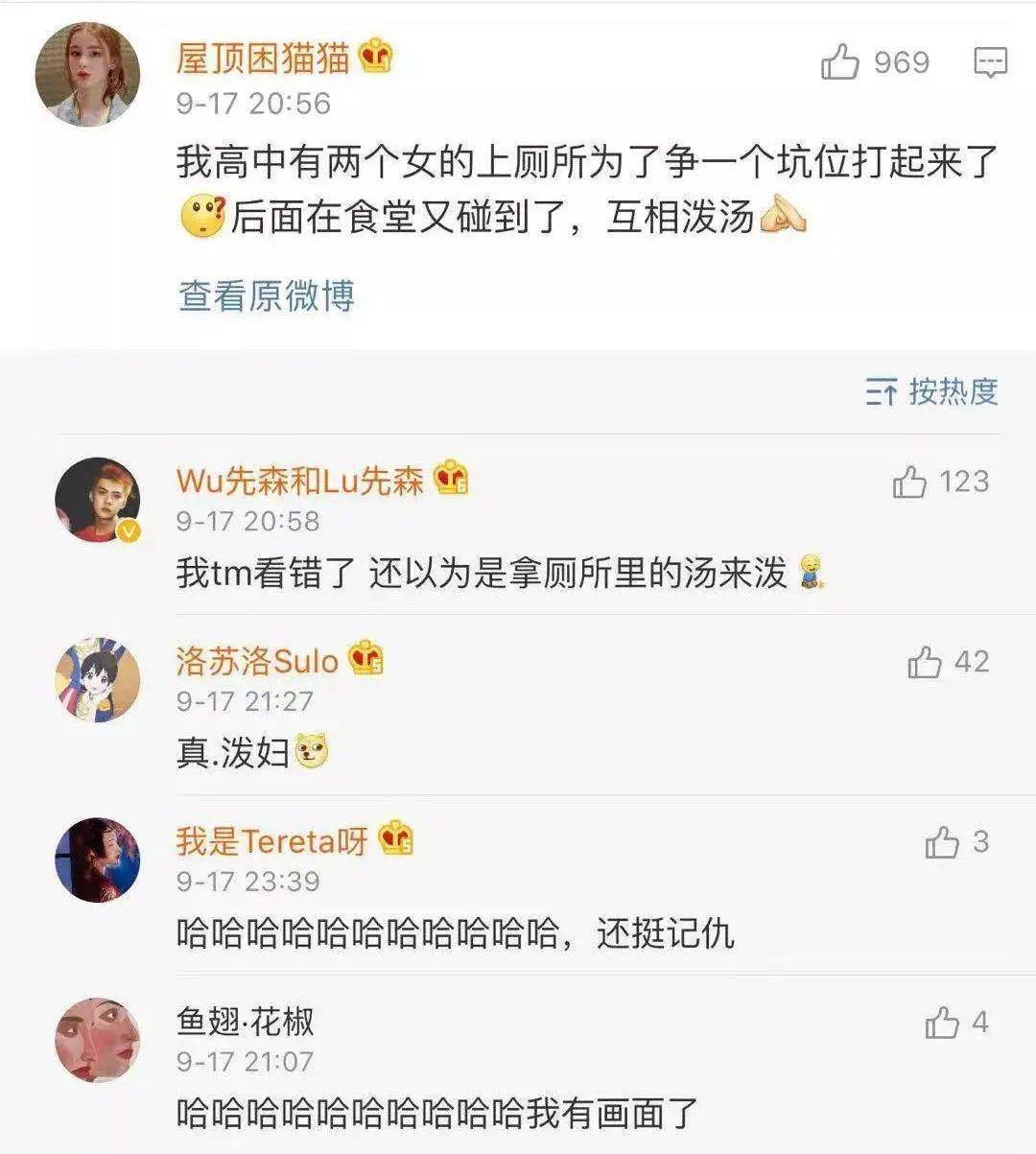Change sort order via 按热度
This screenshot has width=1036, height=1154.
click(932, 391)
